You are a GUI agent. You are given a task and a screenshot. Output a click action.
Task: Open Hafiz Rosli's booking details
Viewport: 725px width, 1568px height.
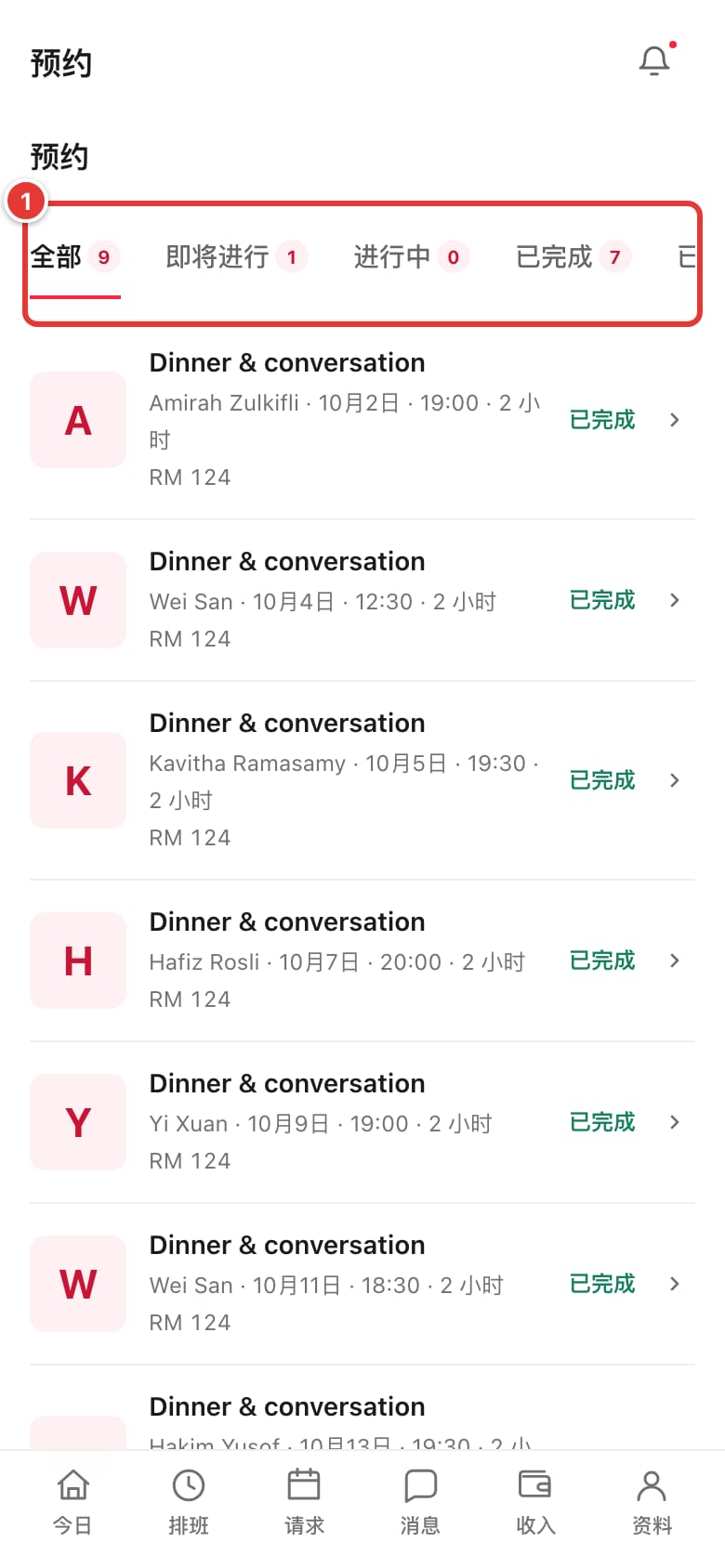362,960
